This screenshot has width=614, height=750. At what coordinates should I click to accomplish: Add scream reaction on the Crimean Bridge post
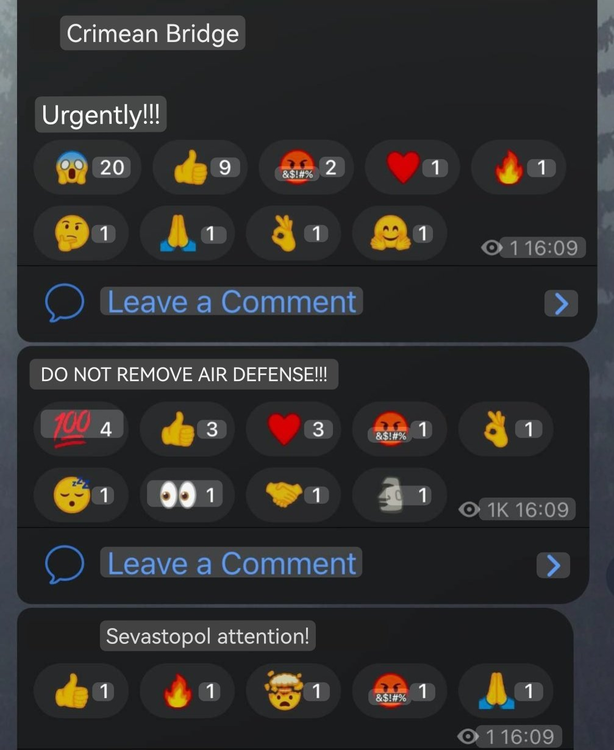87,167
